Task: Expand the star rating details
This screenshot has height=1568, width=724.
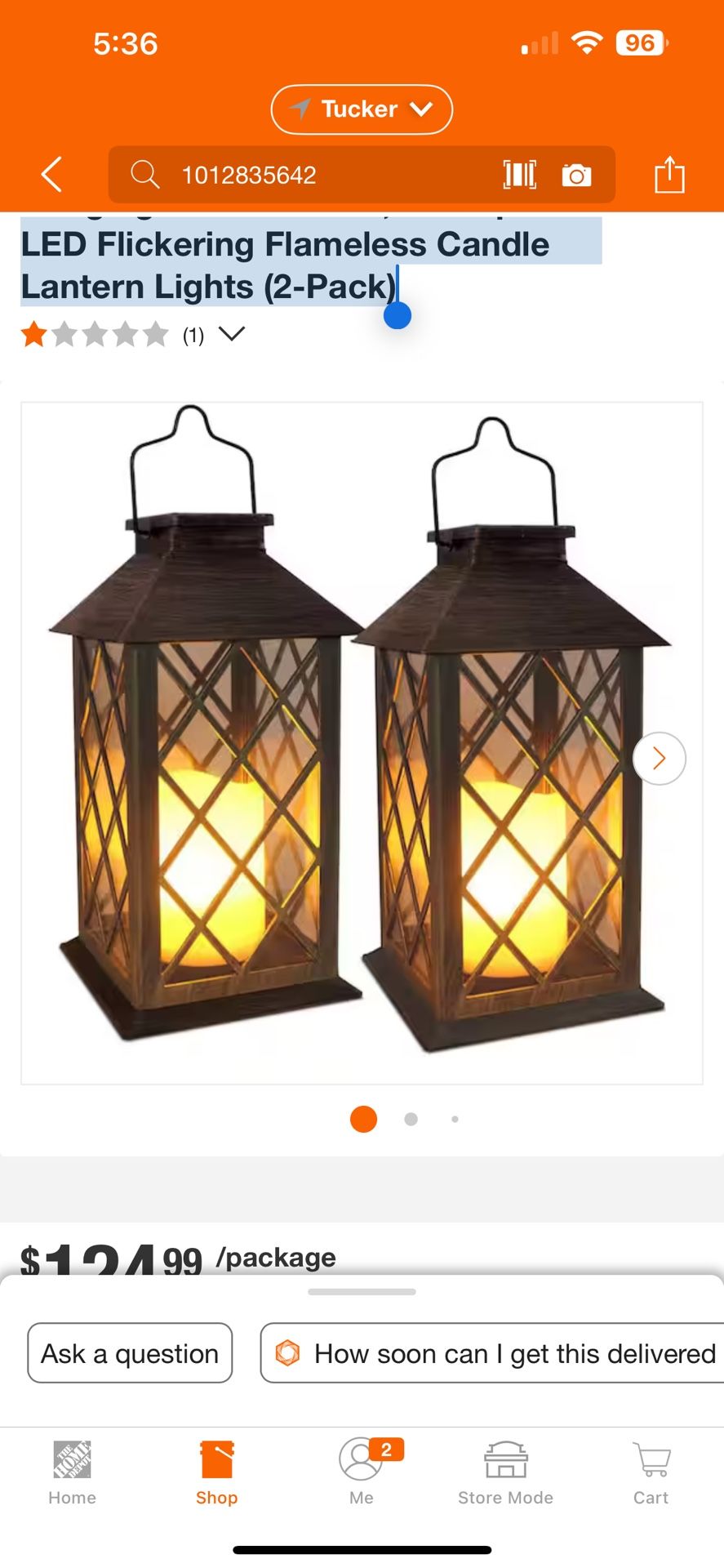Action: (x=232, y=334)
